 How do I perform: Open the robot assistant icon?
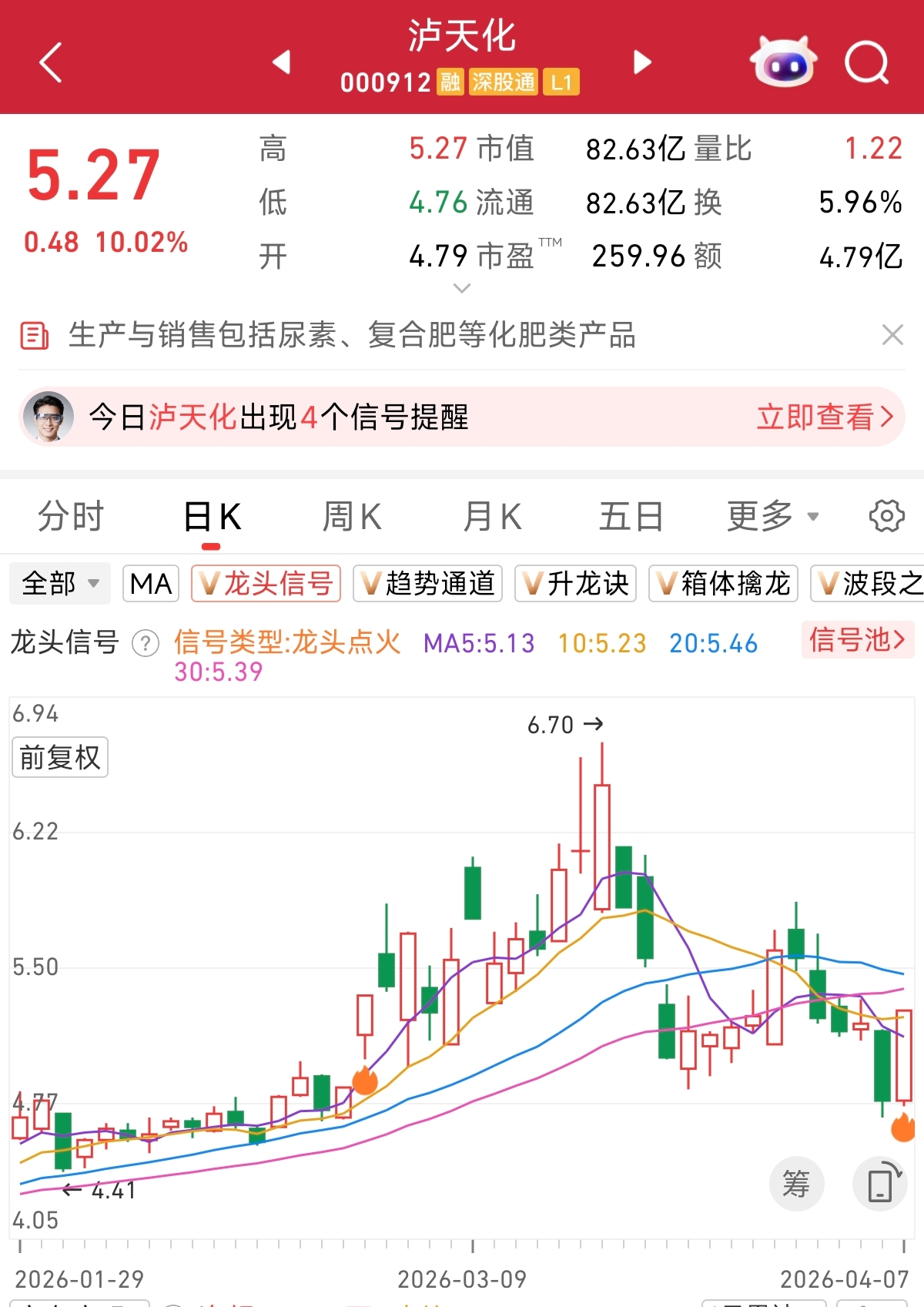[783, 62]
